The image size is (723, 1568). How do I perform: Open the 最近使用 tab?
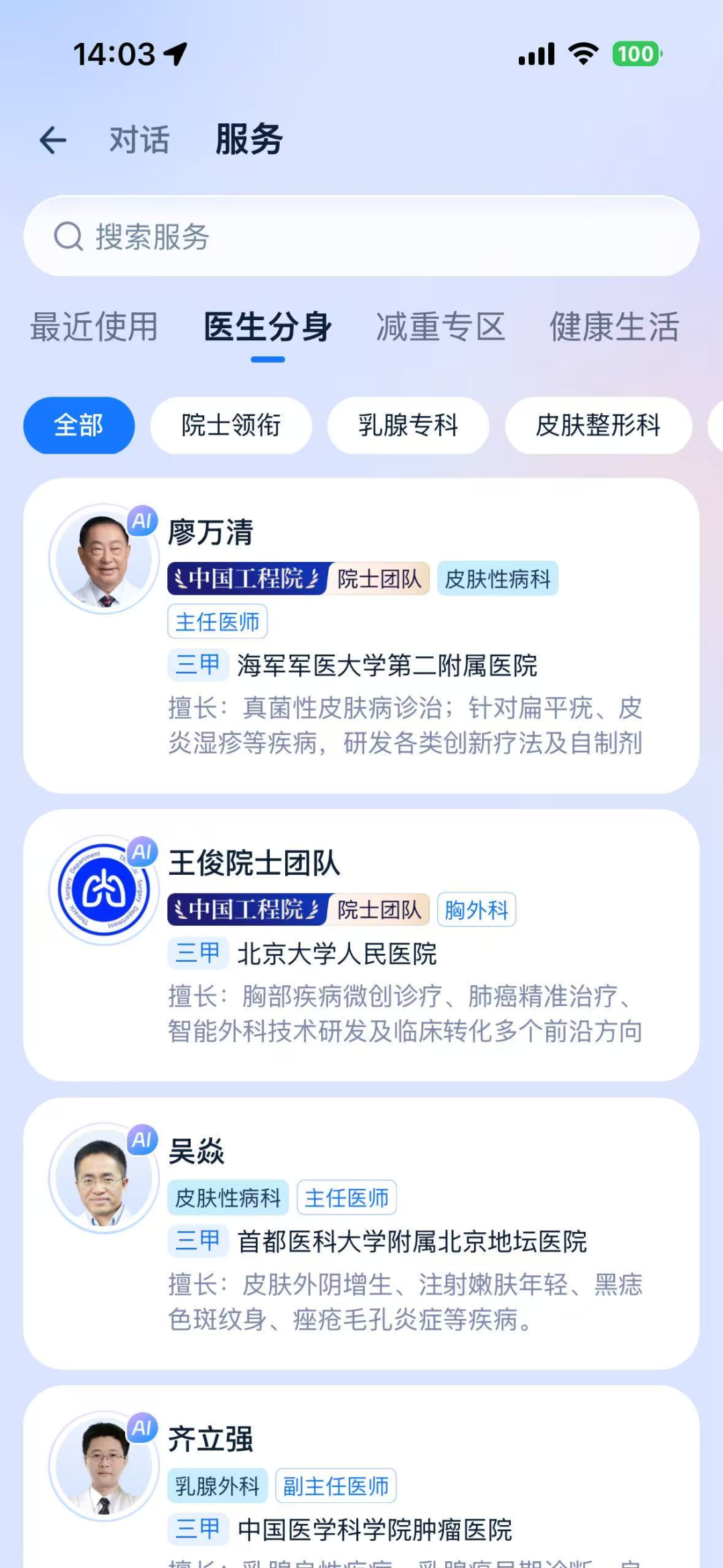[94, 327]
